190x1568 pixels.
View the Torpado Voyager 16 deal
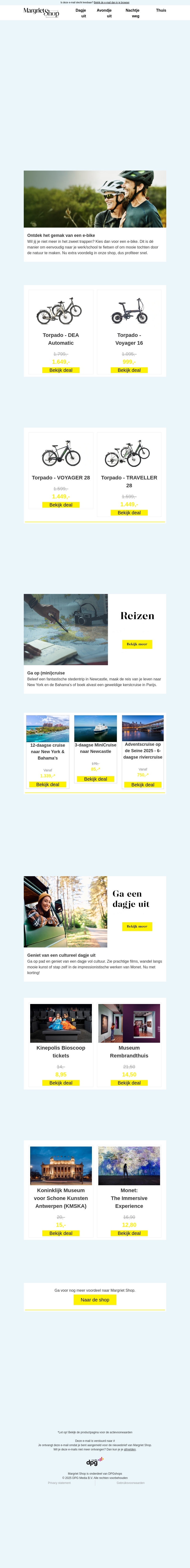pos(129,370)
